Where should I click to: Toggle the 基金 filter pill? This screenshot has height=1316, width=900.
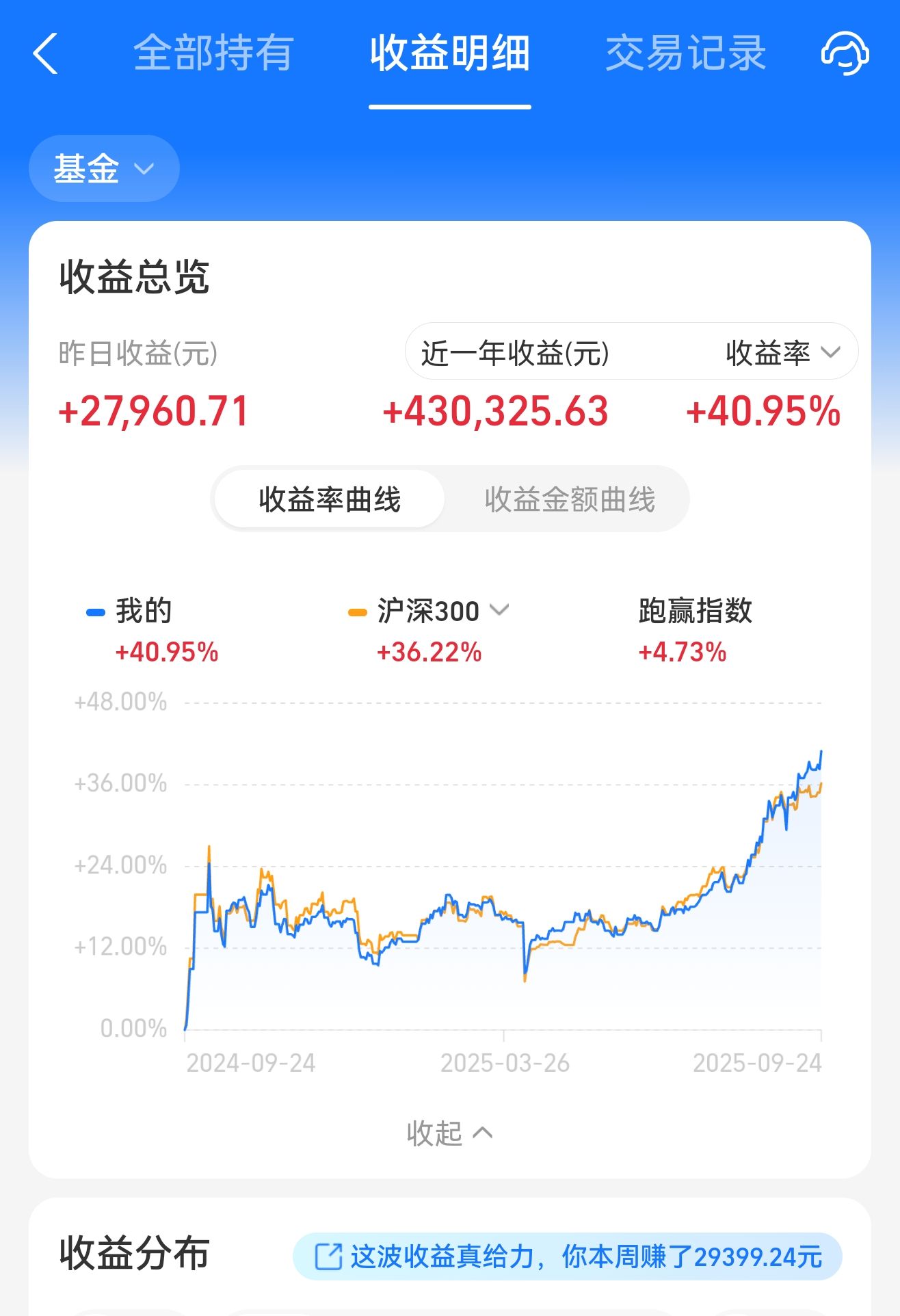[x=103, y=168]
